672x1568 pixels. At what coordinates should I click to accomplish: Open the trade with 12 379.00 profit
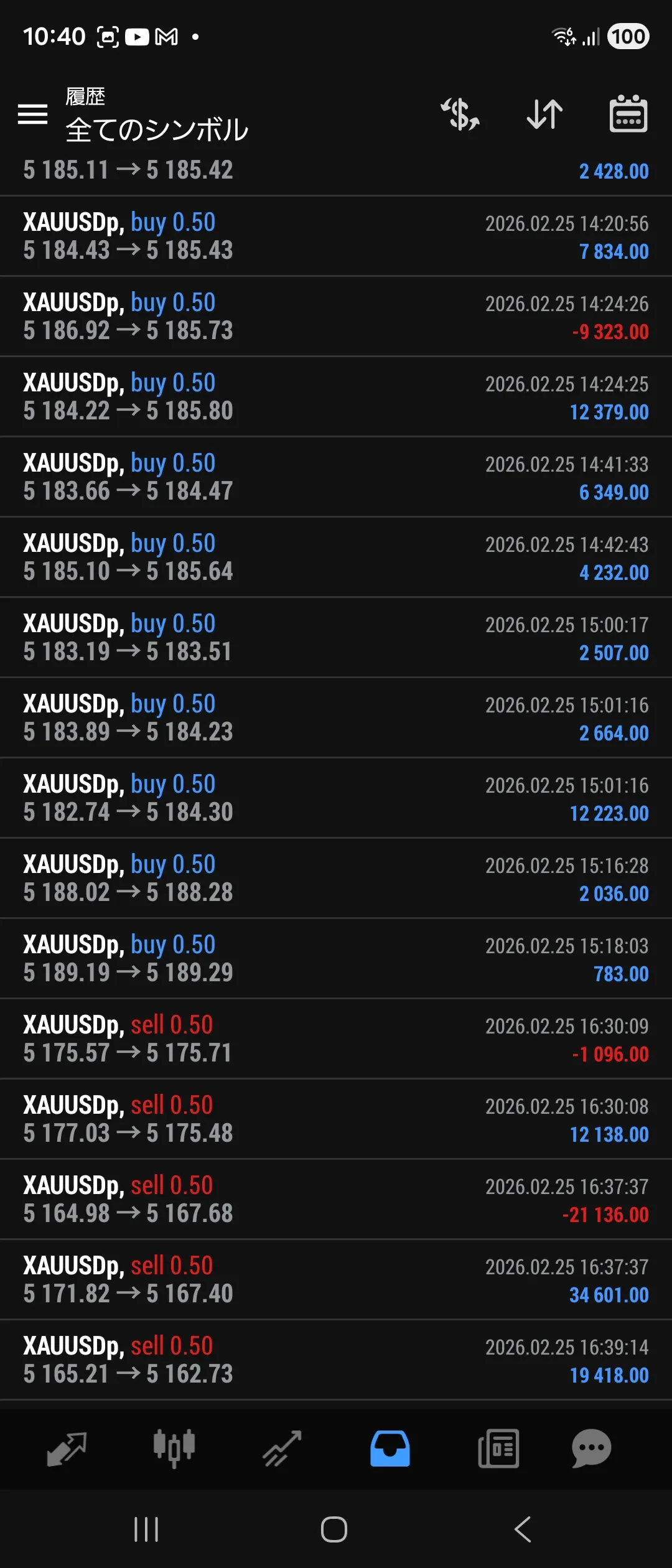click(x=336, y=397)
